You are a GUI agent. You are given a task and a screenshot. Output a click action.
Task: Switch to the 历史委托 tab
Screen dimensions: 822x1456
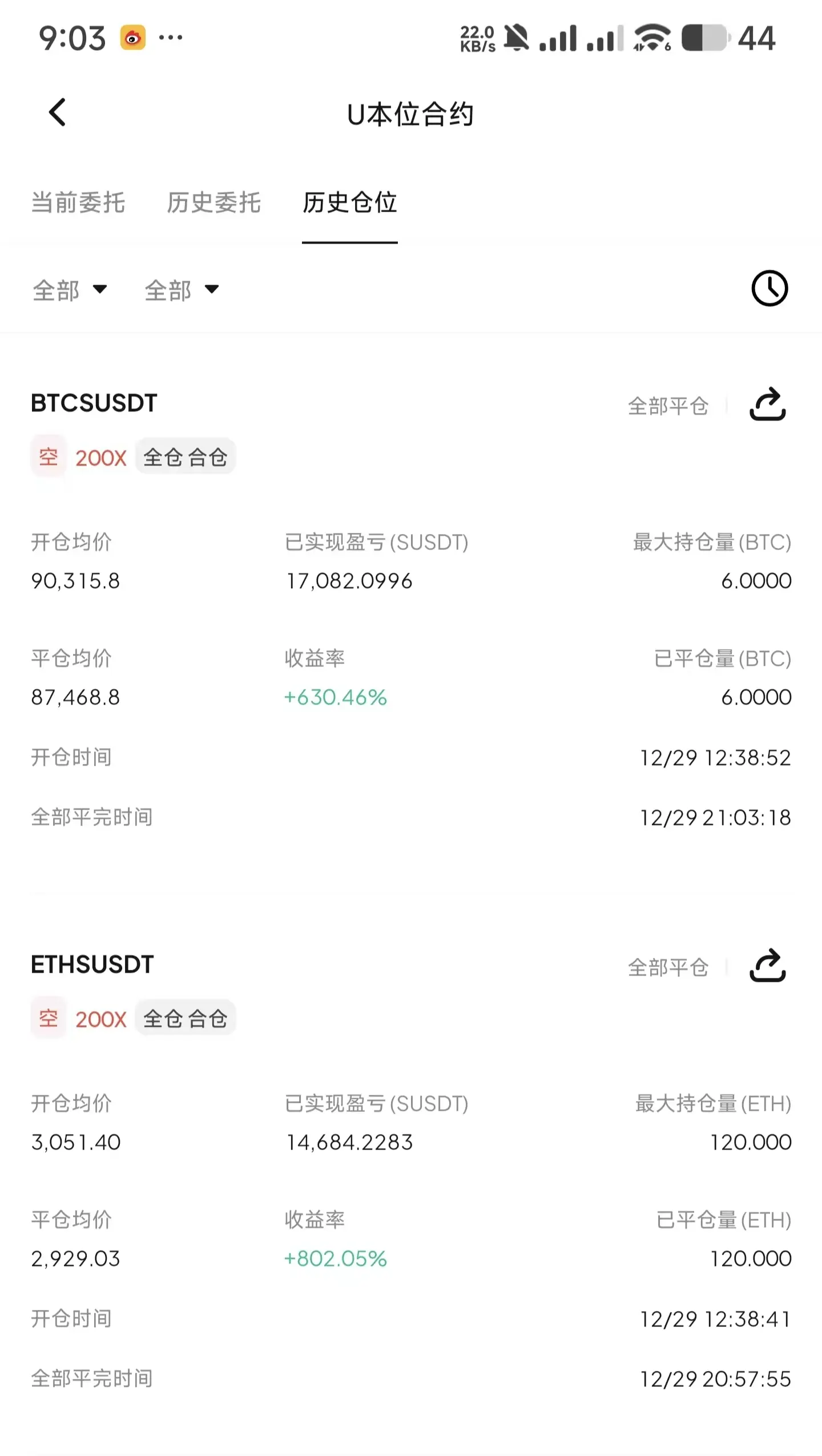coord(214,203)
